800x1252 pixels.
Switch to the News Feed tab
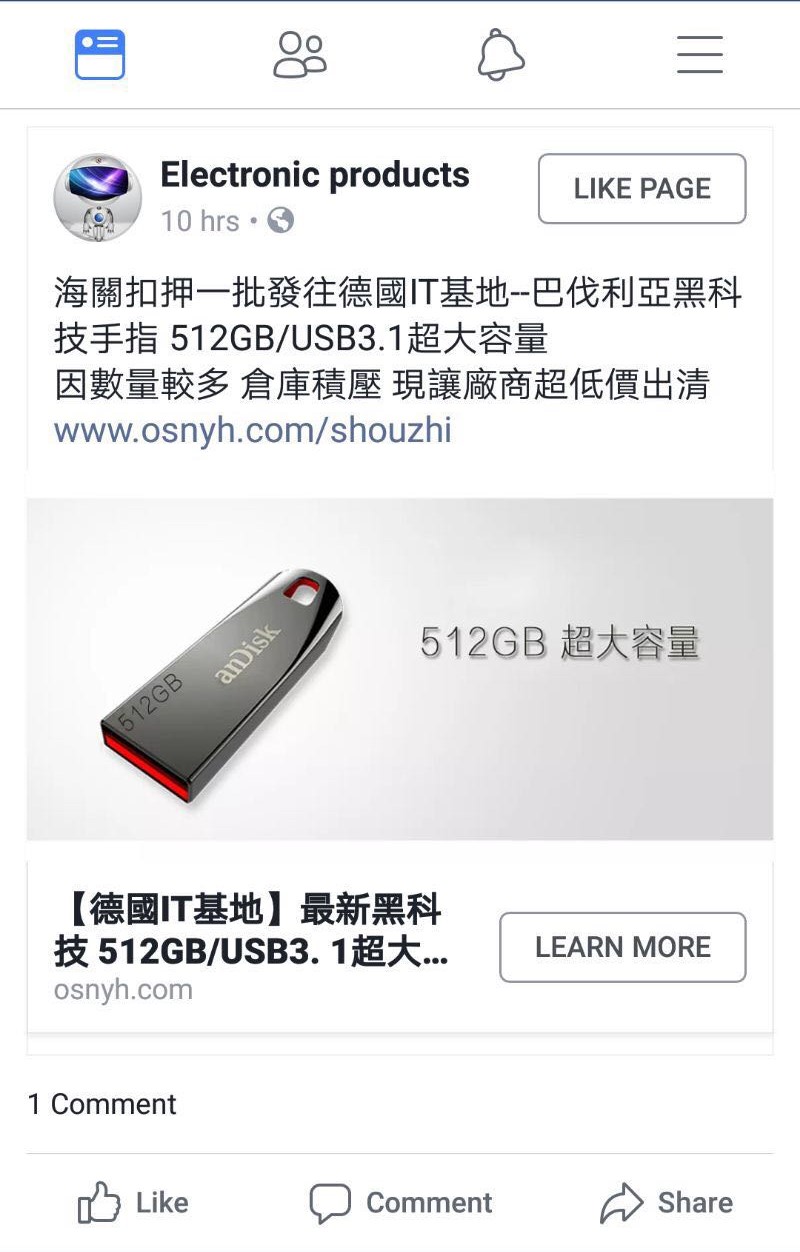100,54
